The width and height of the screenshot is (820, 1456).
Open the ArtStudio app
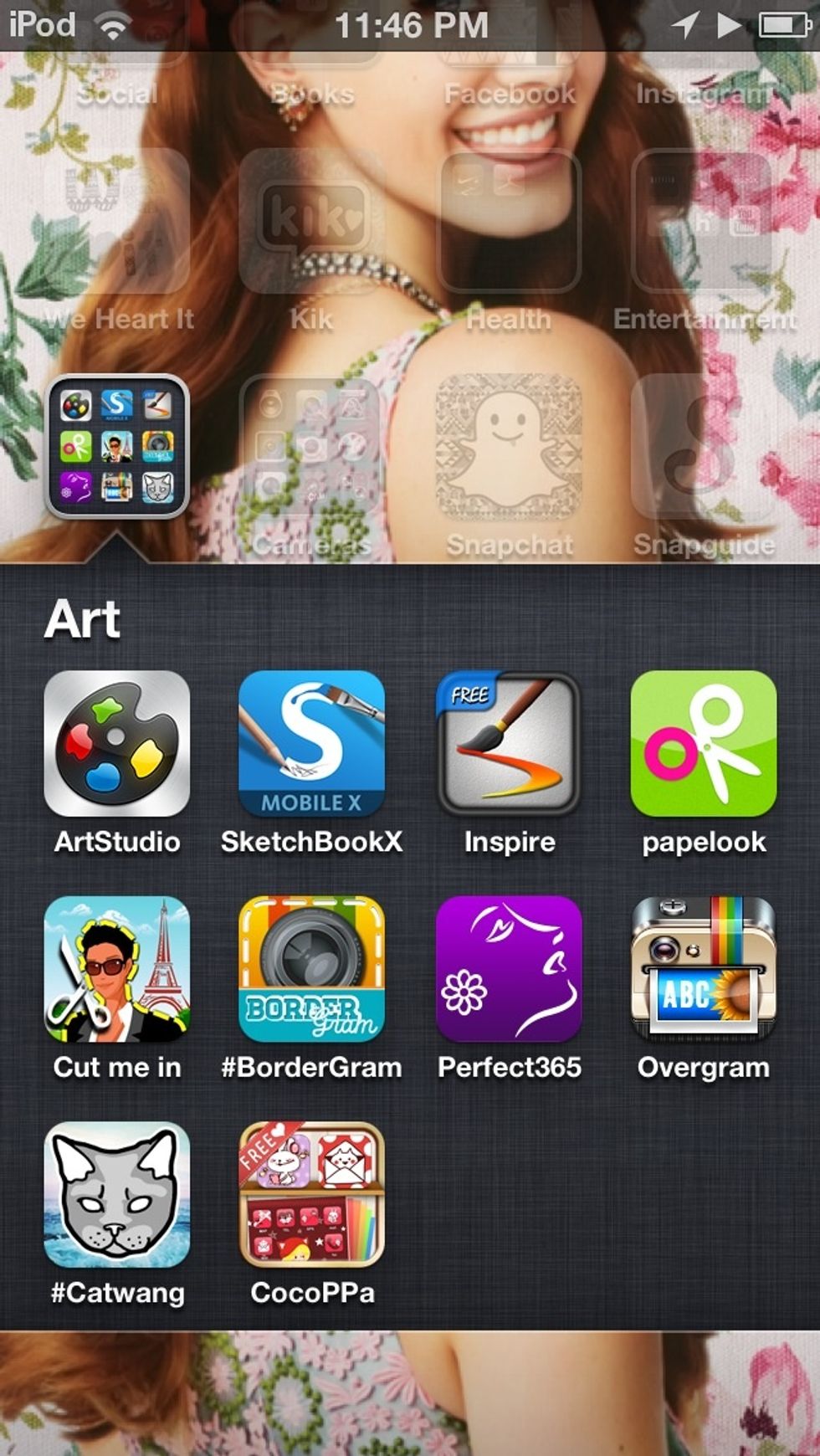point(117,743)
